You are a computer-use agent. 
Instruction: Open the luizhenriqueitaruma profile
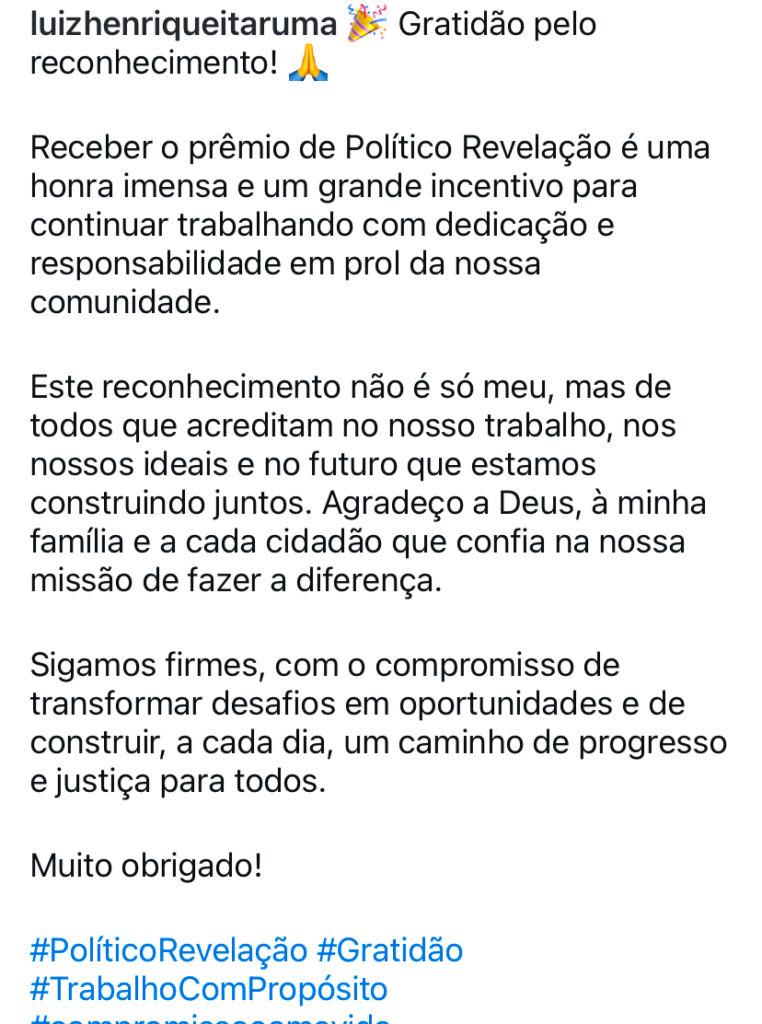[x=183, y=24]
